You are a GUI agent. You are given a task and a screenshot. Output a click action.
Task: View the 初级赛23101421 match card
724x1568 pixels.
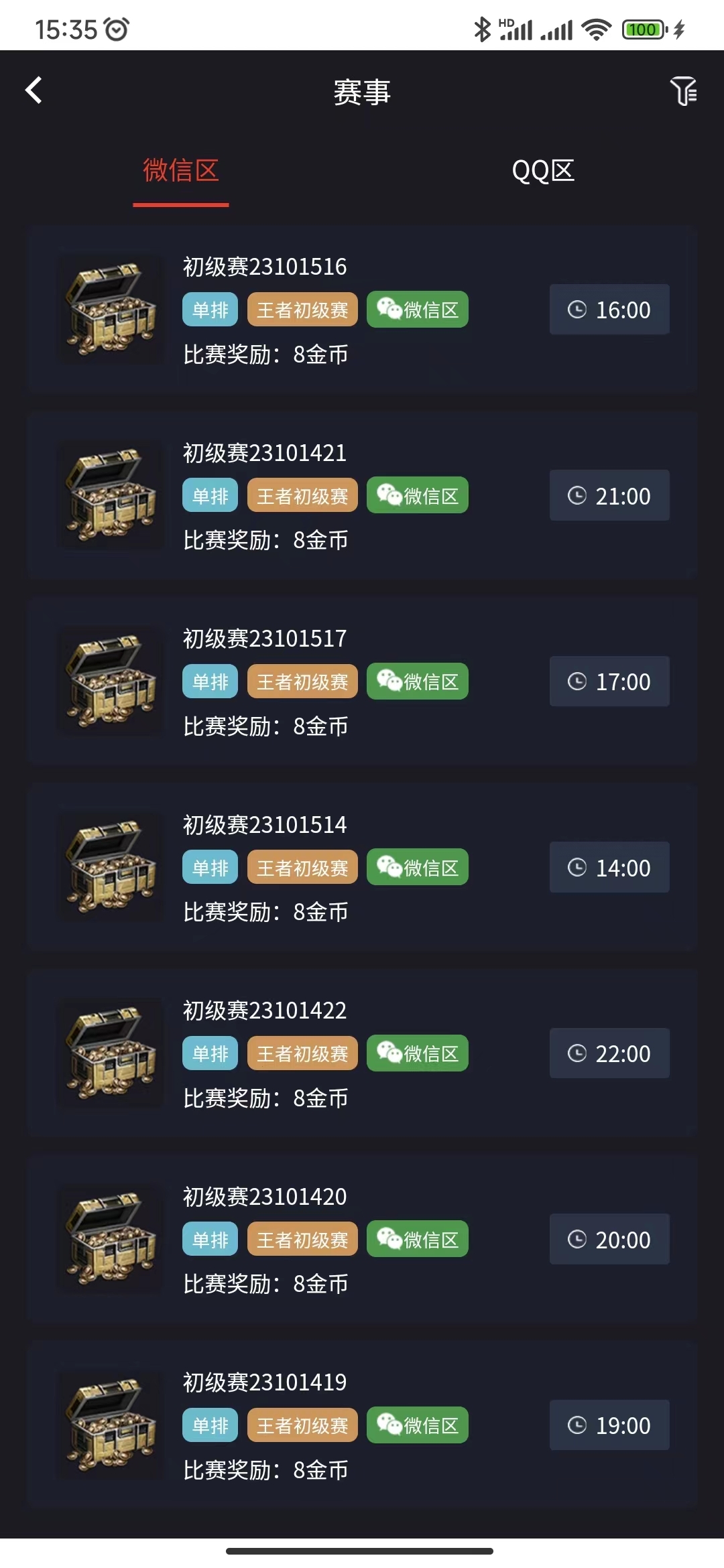tap(362, 495)
